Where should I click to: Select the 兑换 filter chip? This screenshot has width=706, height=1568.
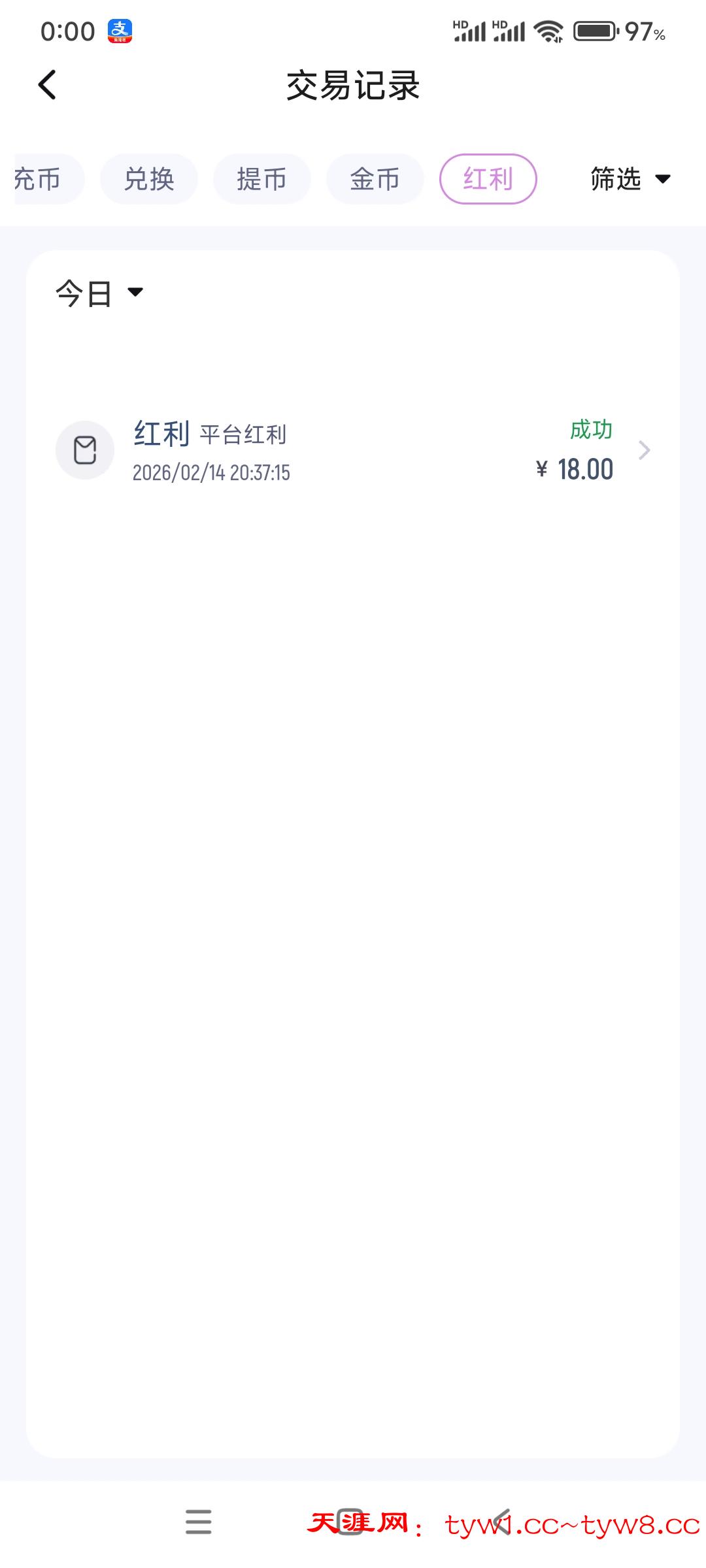[x=149, y=179]
